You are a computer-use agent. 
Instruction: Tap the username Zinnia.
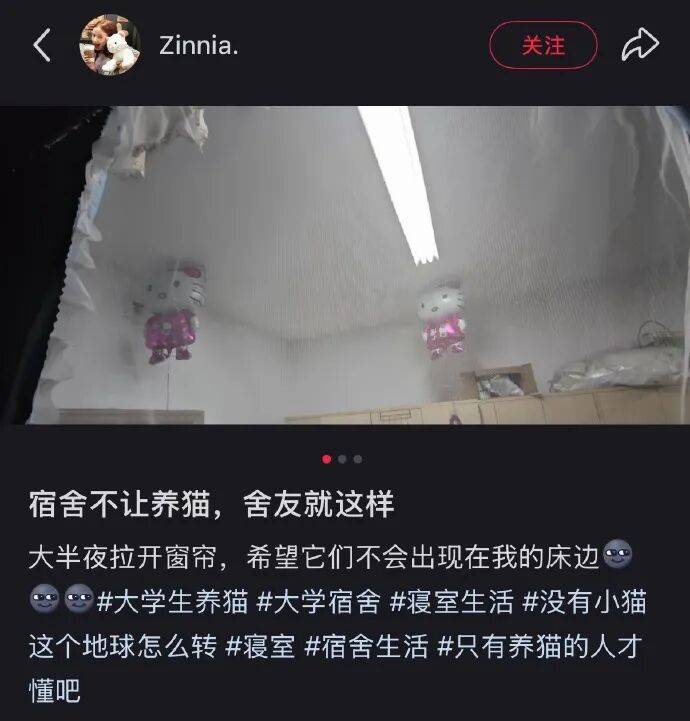(198, 45)
